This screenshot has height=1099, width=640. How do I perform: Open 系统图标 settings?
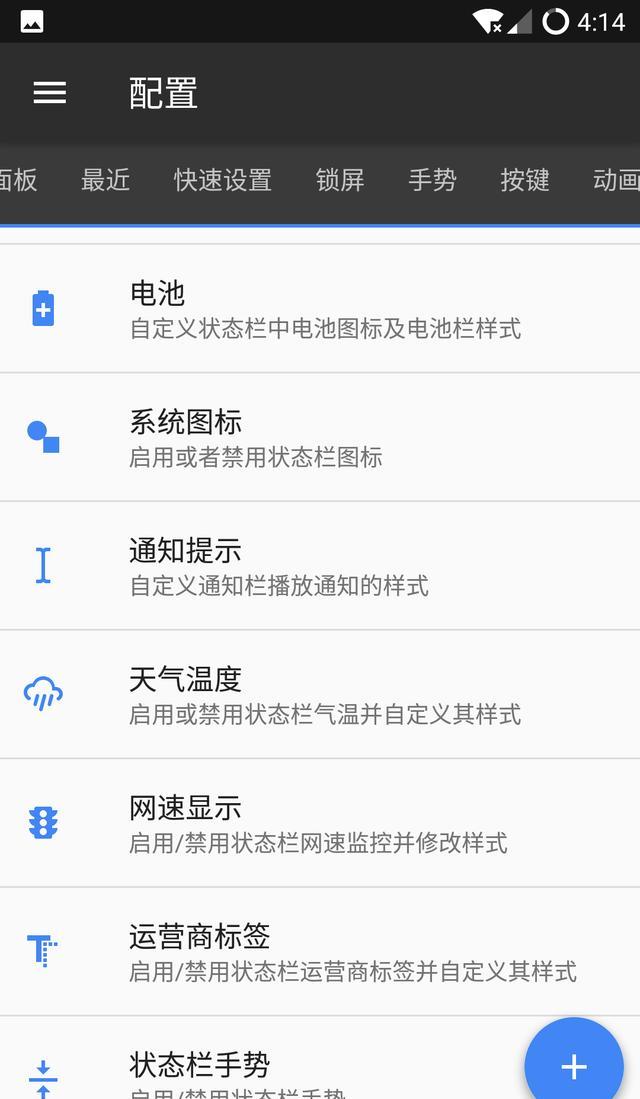click(320, 438)
